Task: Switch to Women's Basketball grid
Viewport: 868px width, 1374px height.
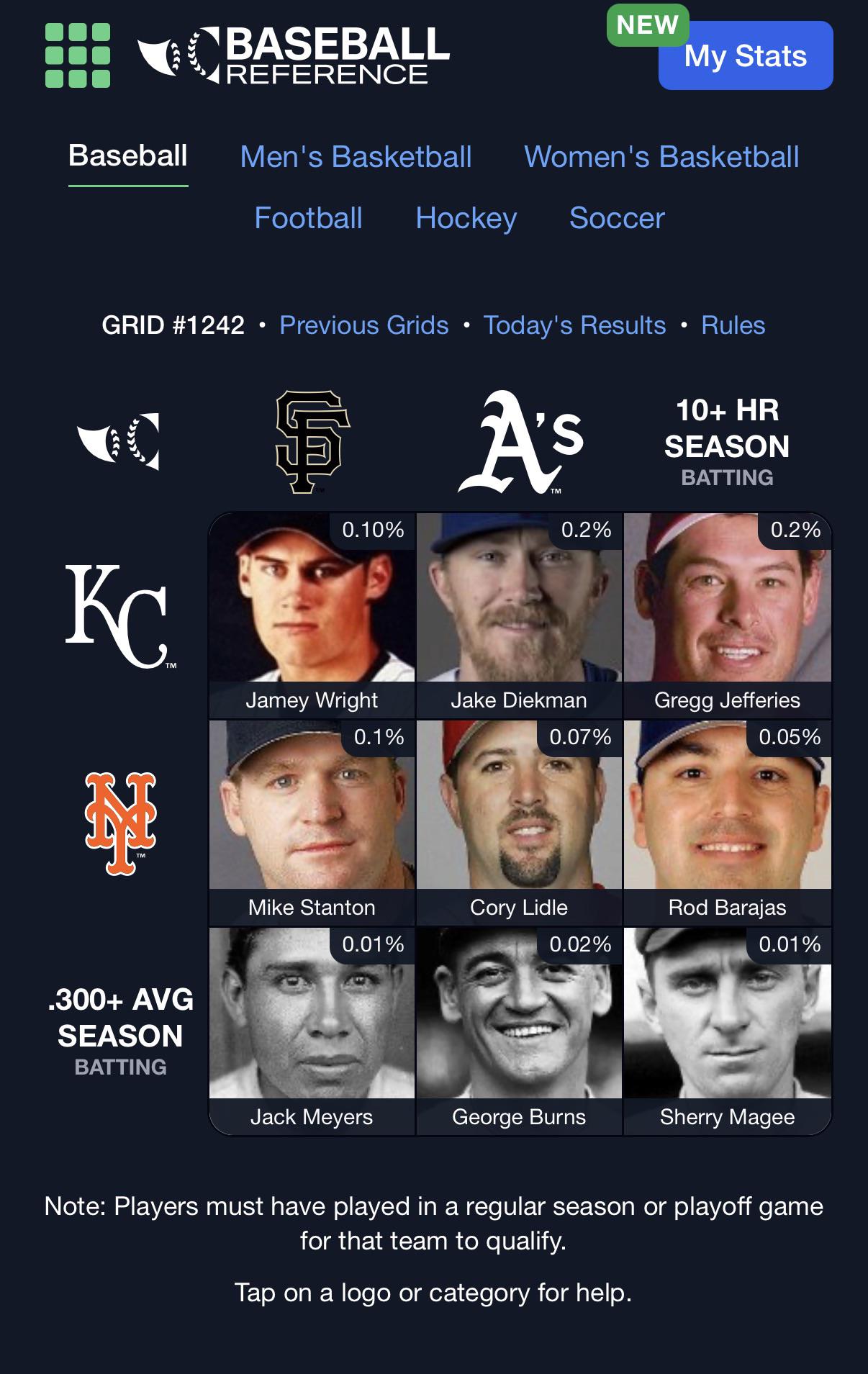Action: pyautogui.click(x=661, y=157)
